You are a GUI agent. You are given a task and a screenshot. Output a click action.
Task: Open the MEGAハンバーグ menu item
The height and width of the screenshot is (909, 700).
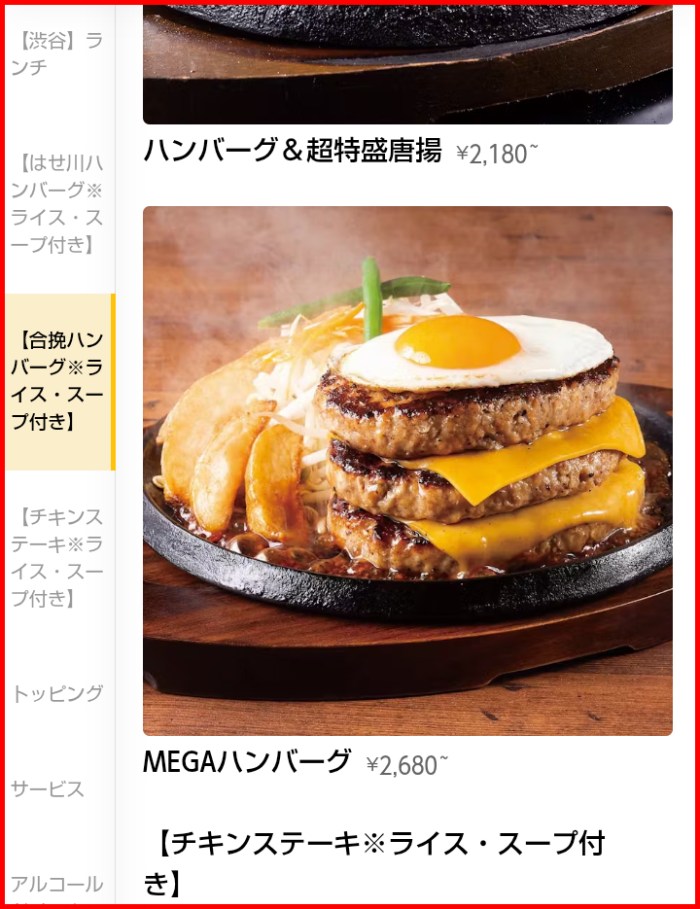click(x=407, y=471)
